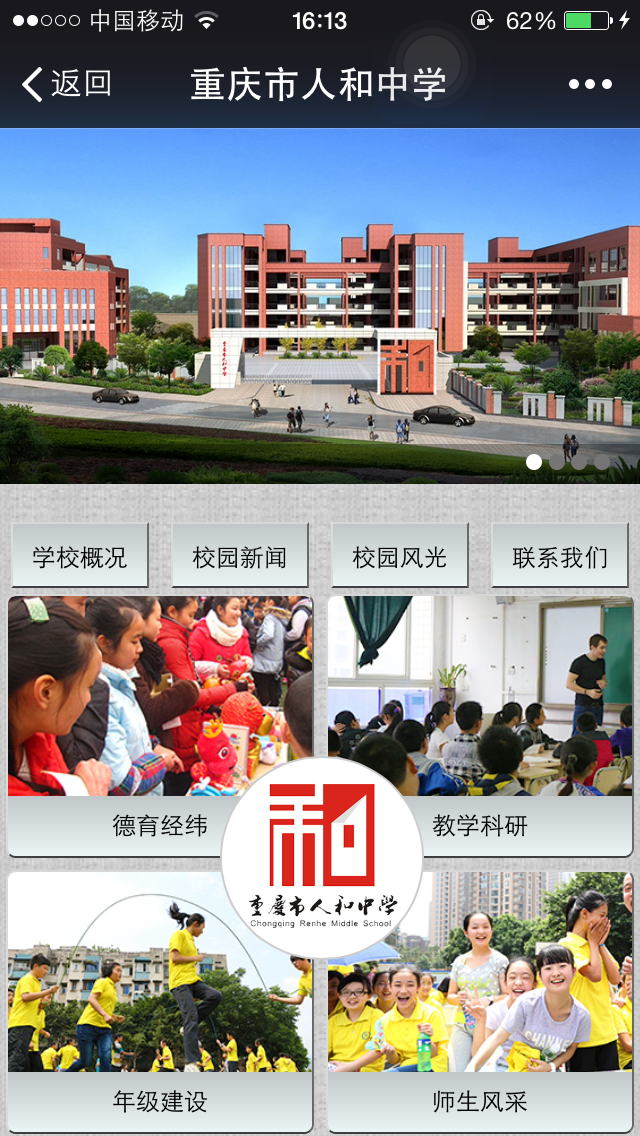Open the three-dot overflow menu
The width and height of the screenshot is (640, 1136).
pyautogui.click(x=590, y=84)
